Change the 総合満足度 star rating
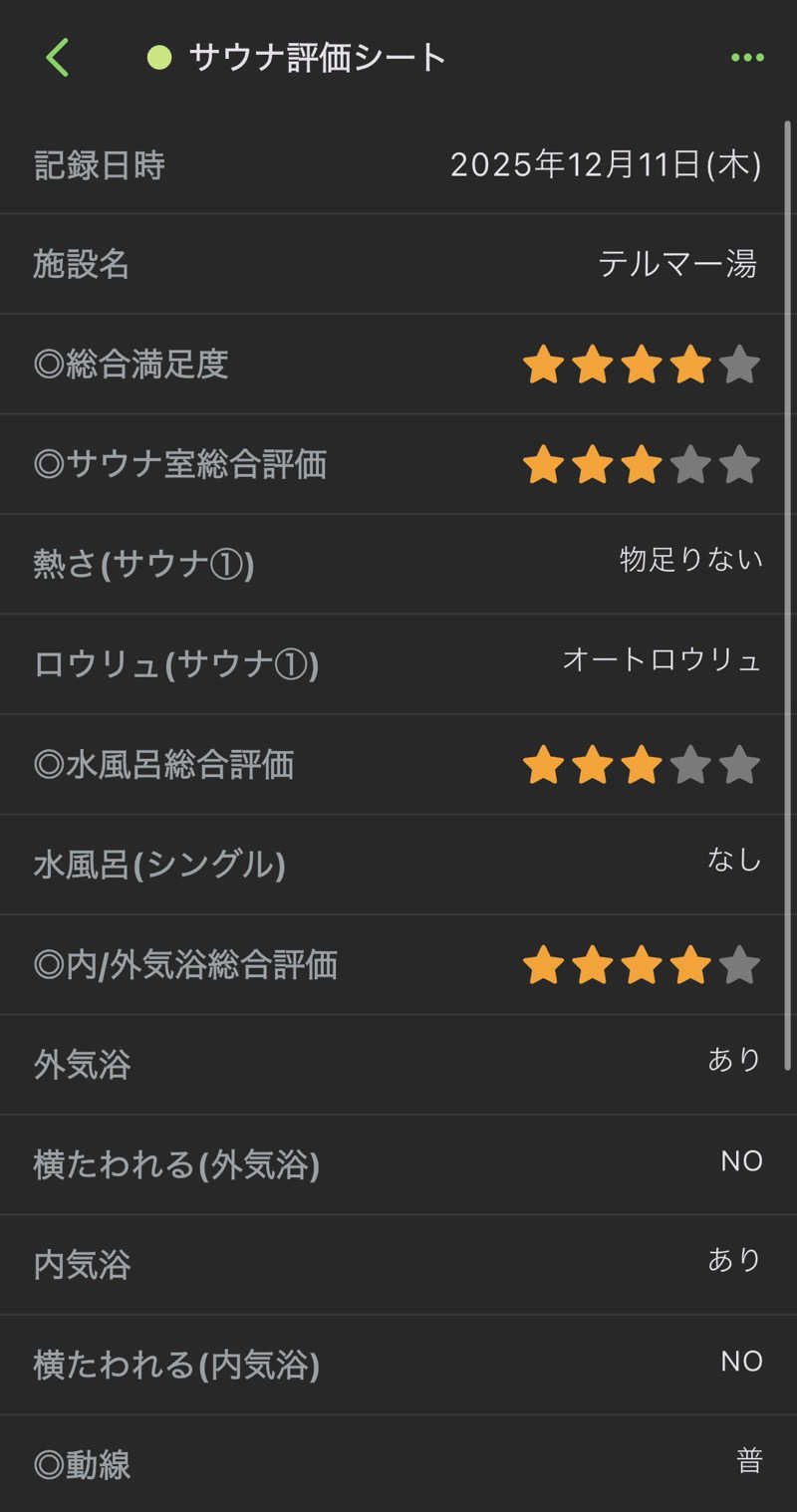Viewport: 797px width, 1512px height. [x=641, y=365]
